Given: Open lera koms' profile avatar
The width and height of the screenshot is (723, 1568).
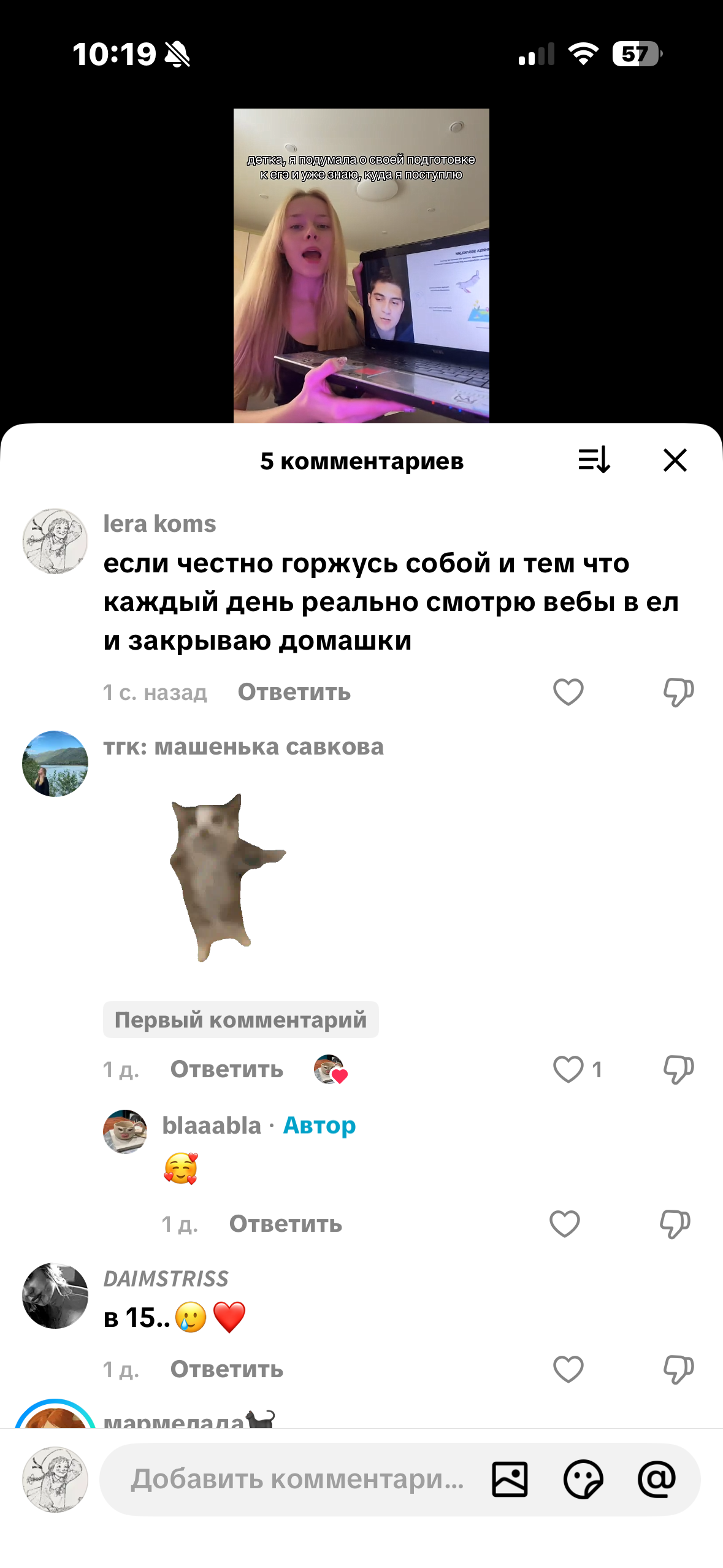Looking at the screenshot, I should (55, 541).
